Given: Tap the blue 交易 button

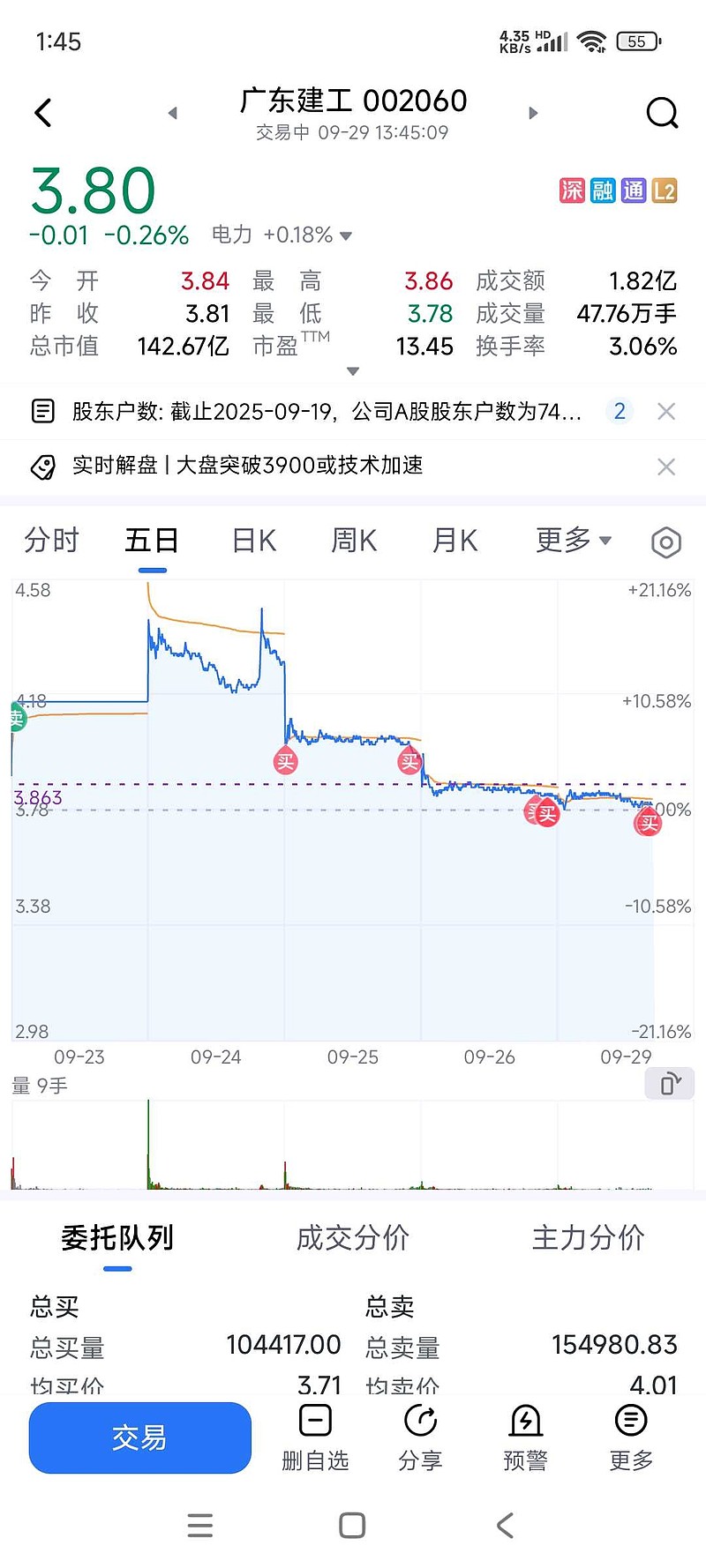Looking at the screenshot, I should (139, 1437).
